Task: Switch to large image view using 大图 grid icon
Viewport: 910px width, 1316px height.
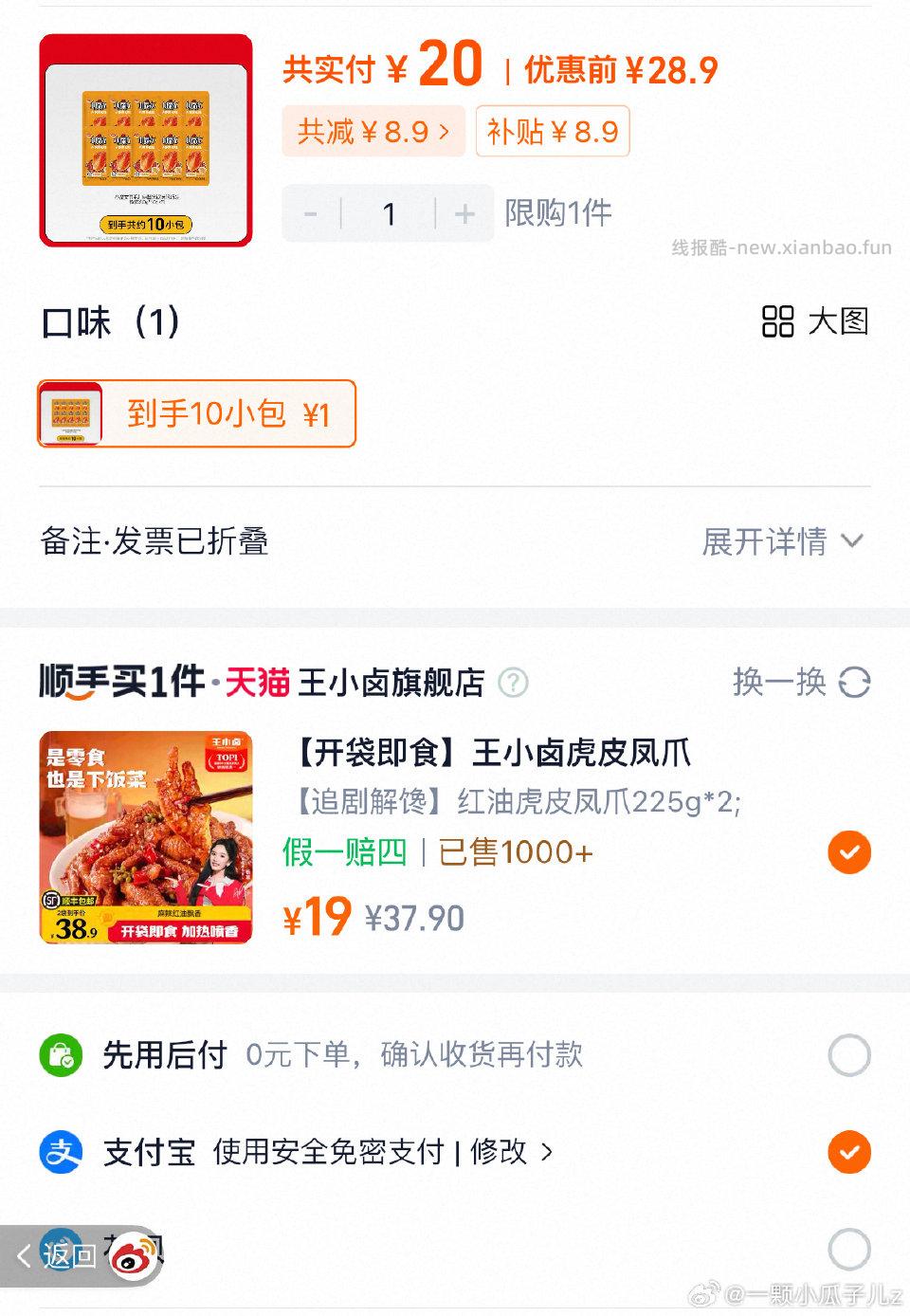Action: click(777, 322)
